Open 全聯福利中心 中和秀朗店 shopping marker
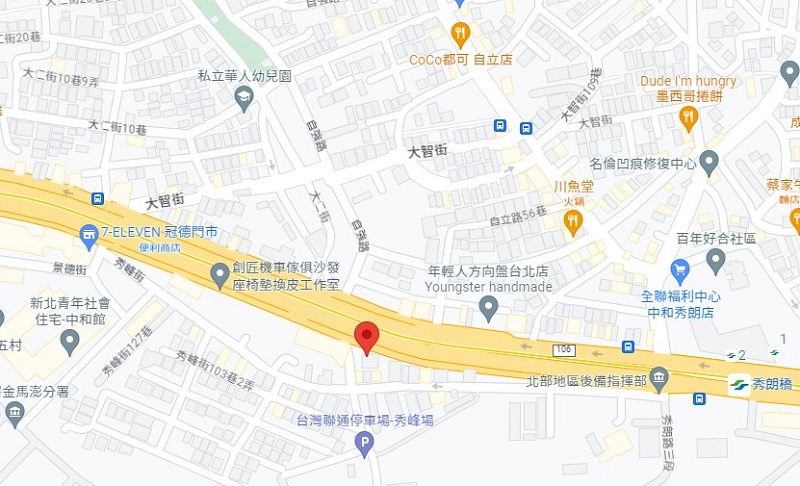This screenshot has height=486, width=800. click(680, 270)
